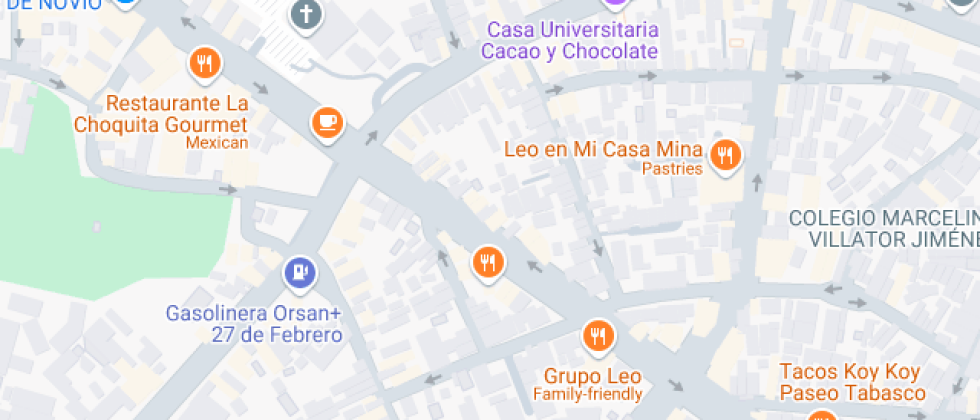The height and width of the screenshot is (420, 980).
Task: Open Restaurante La Choquita Gourmet map pin
Action: [204, 64]
